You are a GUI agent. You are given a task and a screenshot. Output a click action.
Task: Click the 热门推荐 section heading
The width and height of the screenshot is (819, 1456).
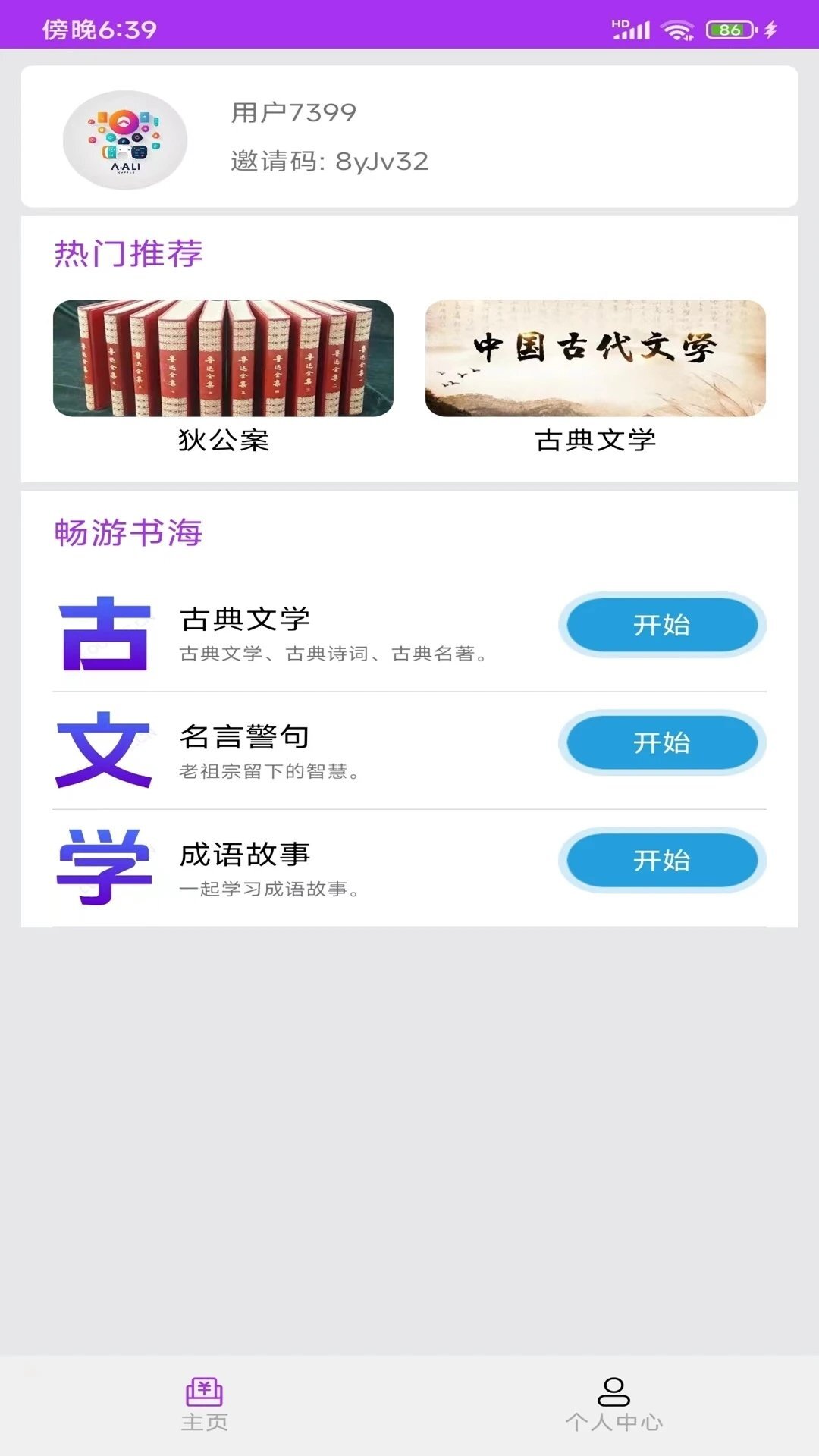tap(128, 253)
